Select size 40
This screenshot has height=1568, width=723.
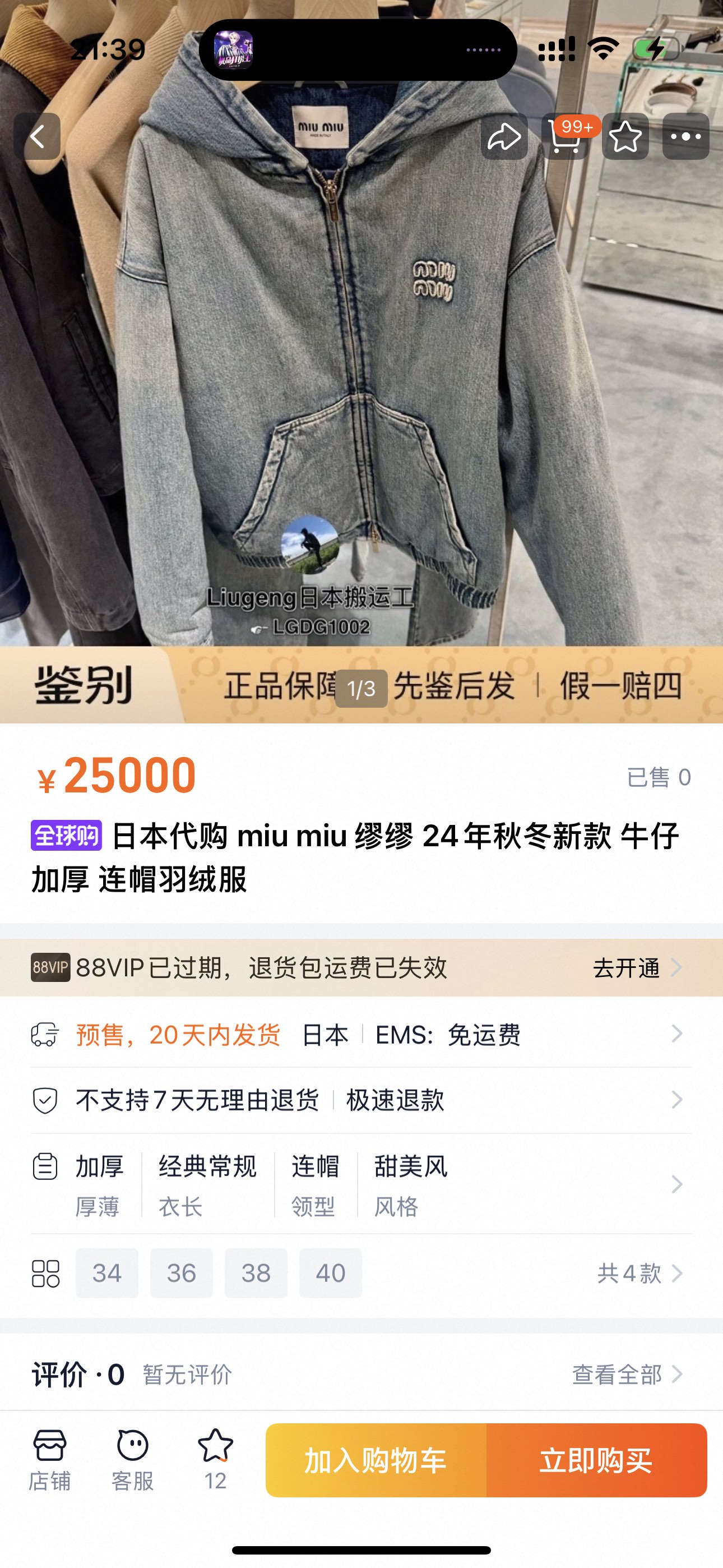click(x=331, y=1274)
